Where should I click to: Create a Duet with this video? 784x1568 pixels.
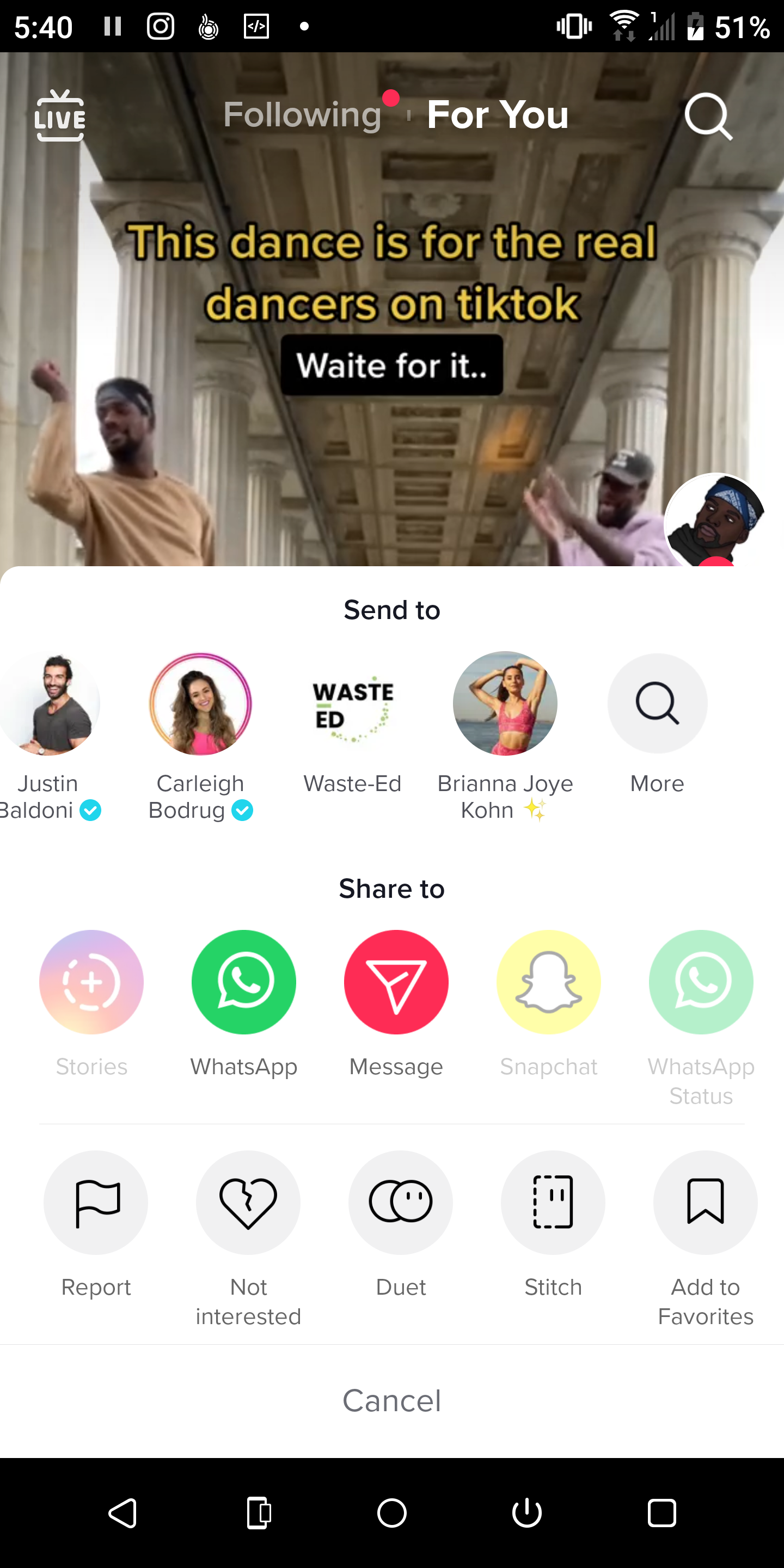401,1202
